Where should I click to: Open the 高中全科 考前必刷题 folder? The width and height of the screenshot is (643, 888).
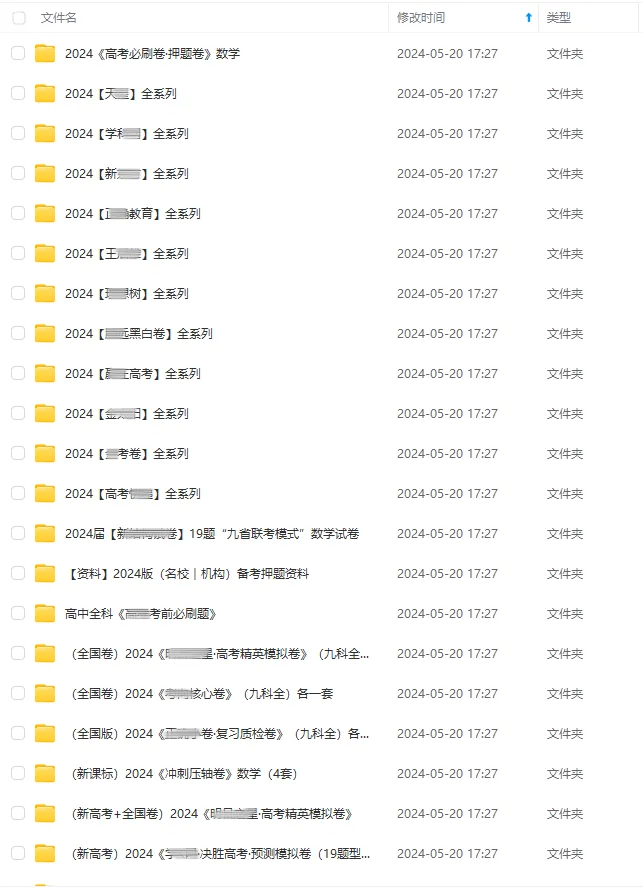[140, 614]
